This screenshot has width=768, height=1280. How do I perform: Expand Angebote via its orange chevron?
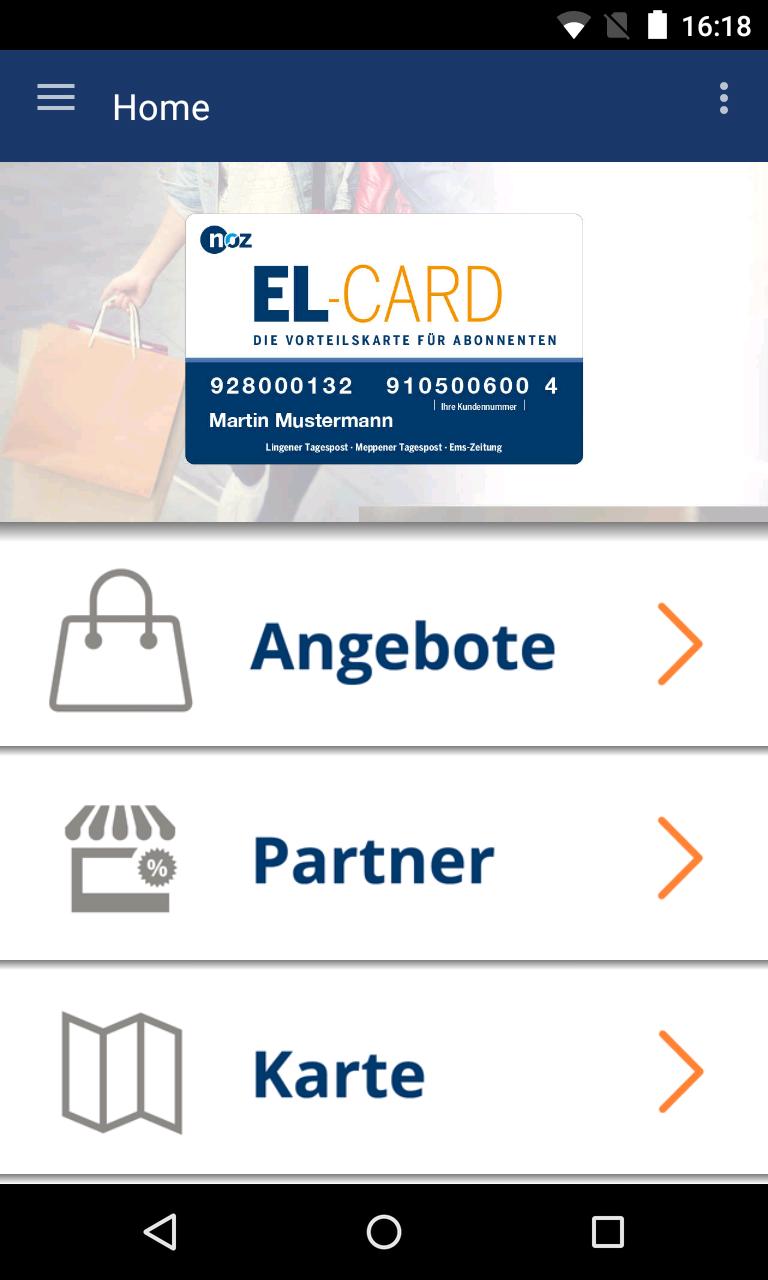click(x=681, y=644)
